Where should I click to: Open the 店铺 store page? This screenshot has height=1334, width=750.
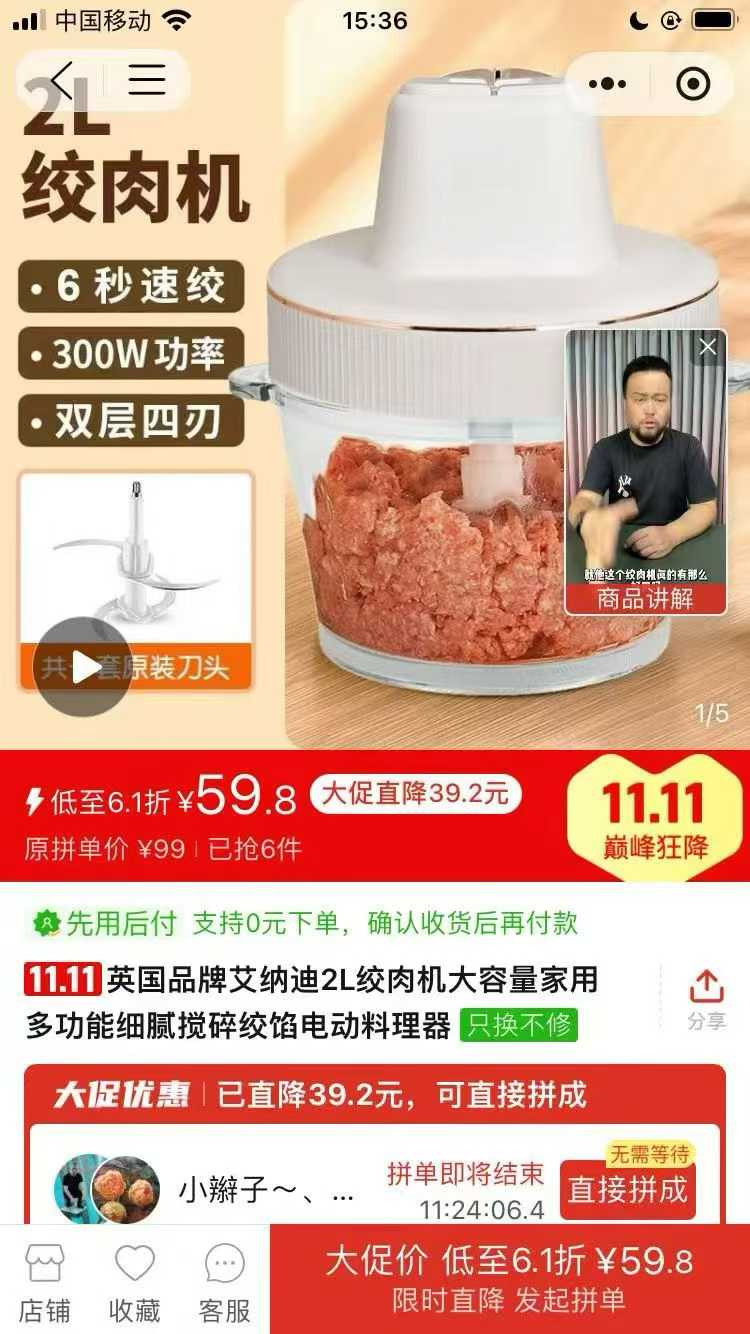click(x=45, y=1283)
